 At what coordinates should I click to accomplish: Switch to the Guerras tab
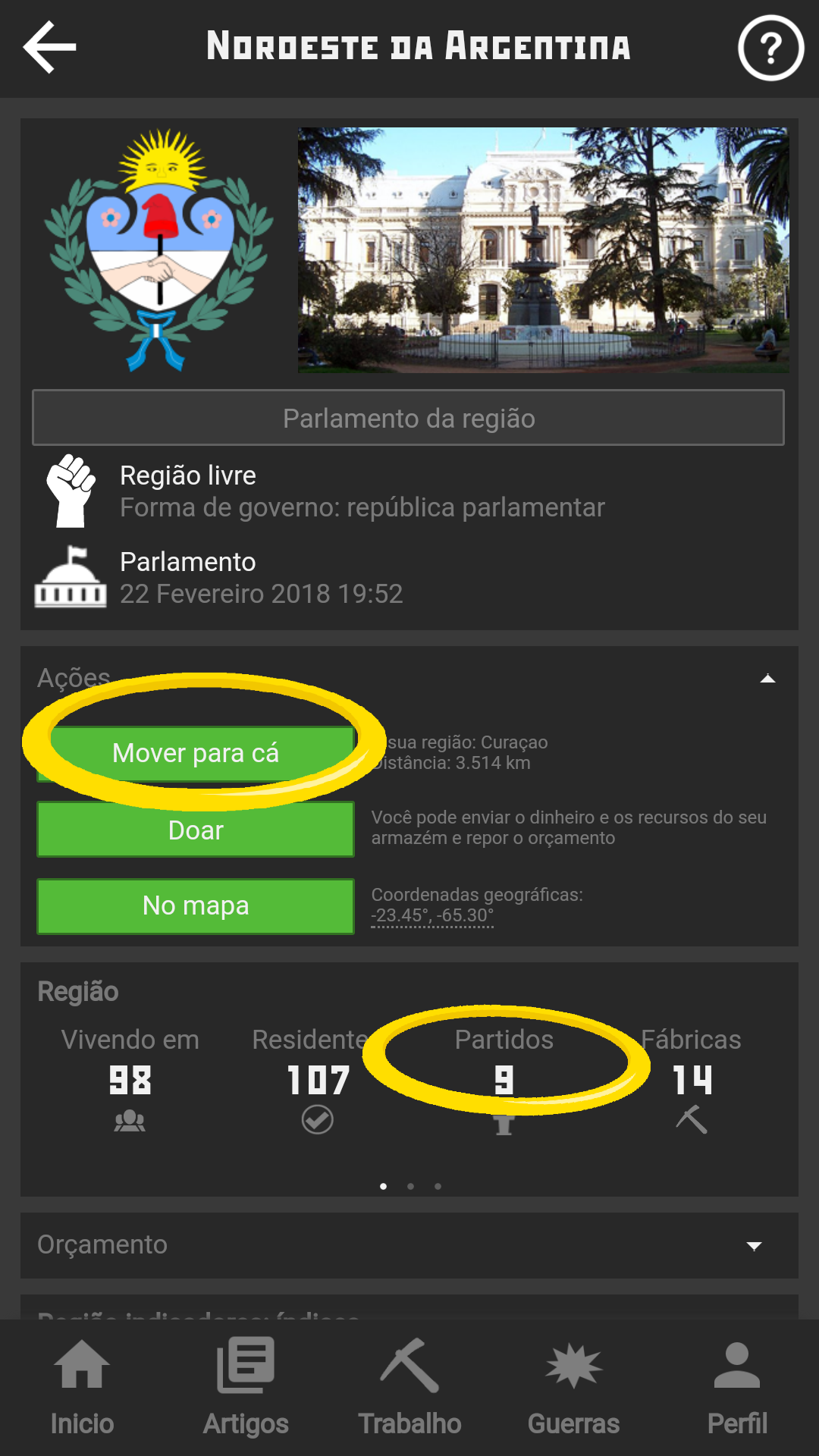573,1388
